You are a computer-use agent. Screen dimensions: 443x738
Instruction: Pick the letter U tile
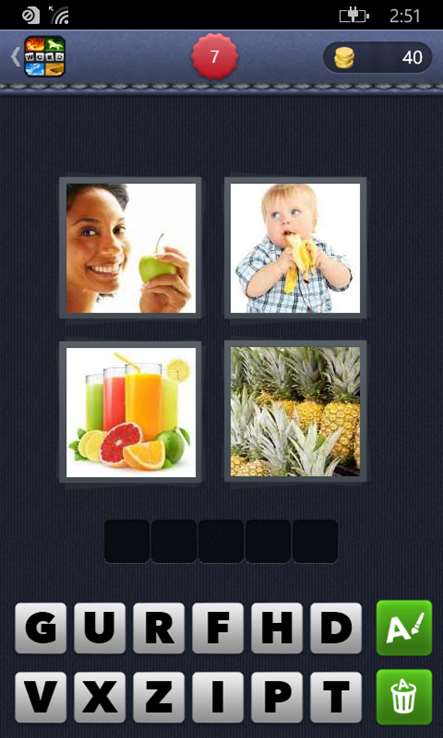(x=100, y=628)
